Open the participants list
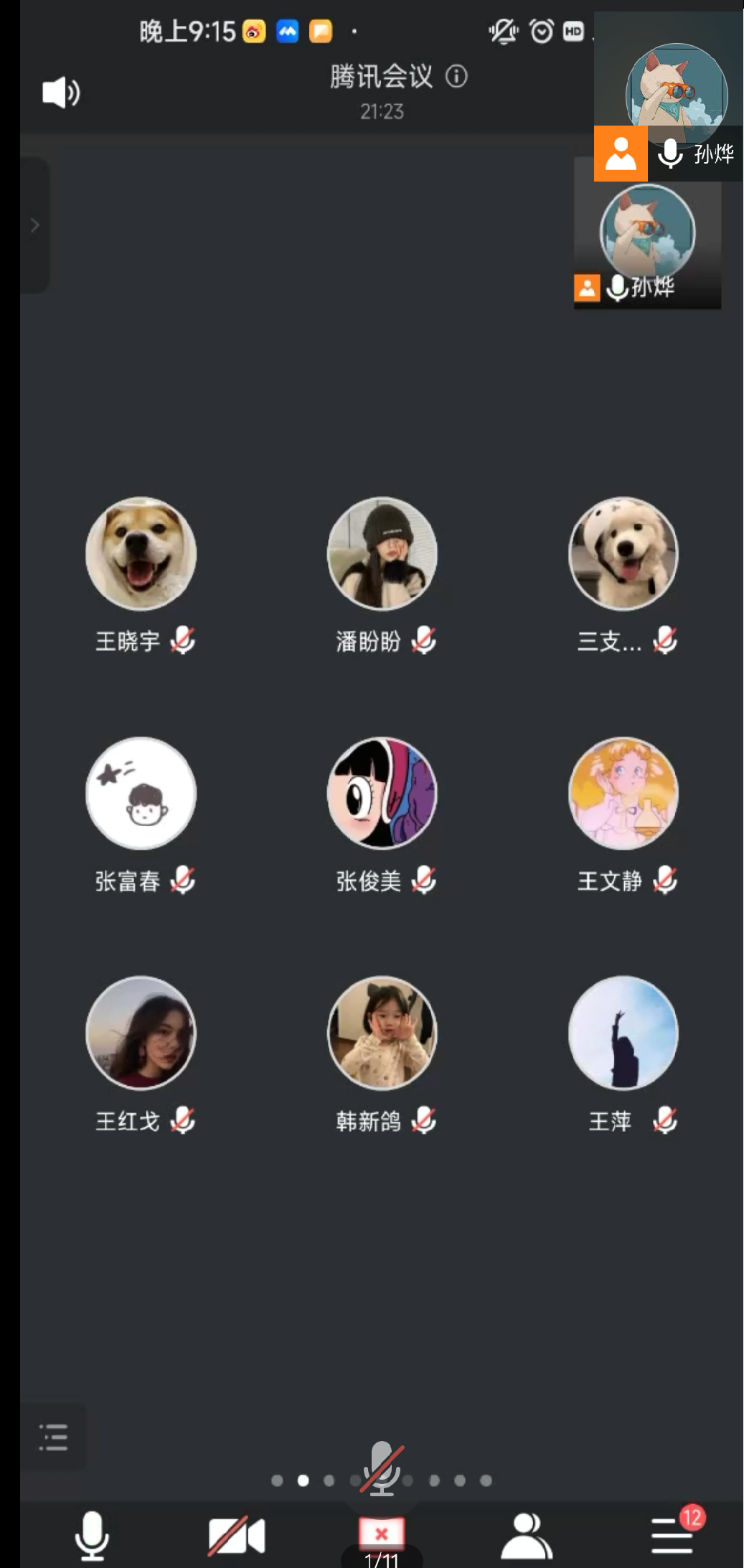The image size is (744, 1568). pyautogui.click(x=527, y=1536)
